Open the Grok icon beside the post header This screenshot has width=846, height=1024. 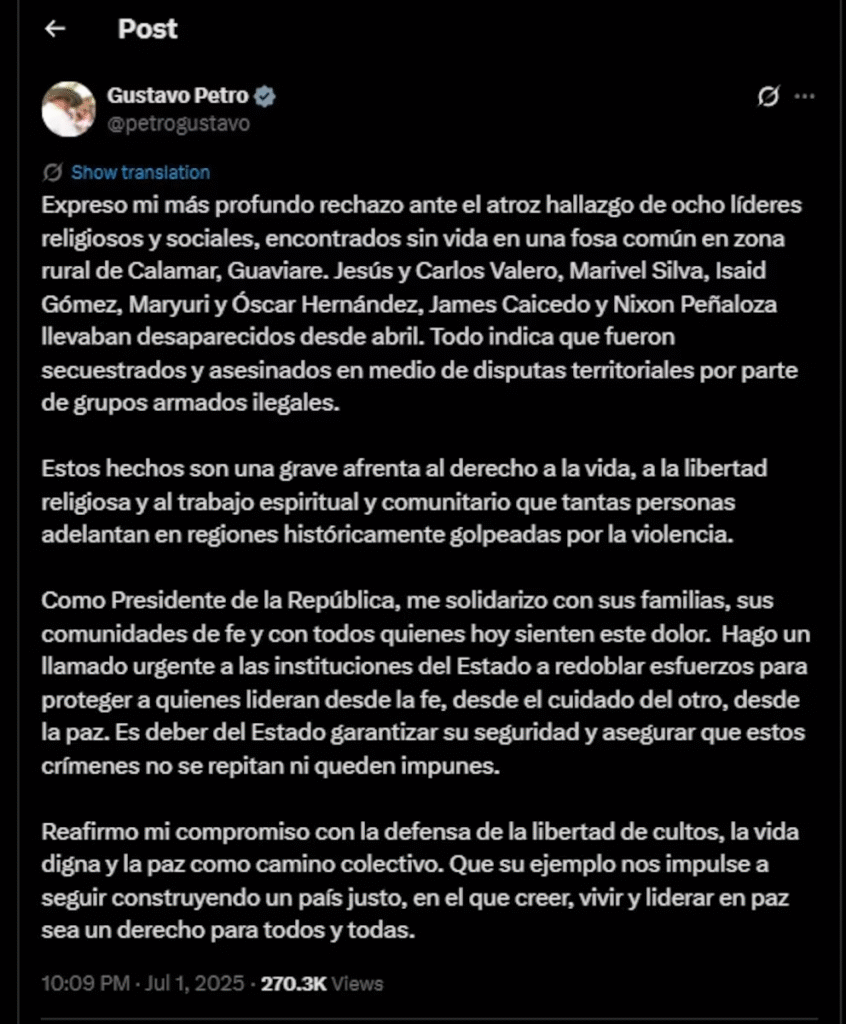[x=768, y=97]
